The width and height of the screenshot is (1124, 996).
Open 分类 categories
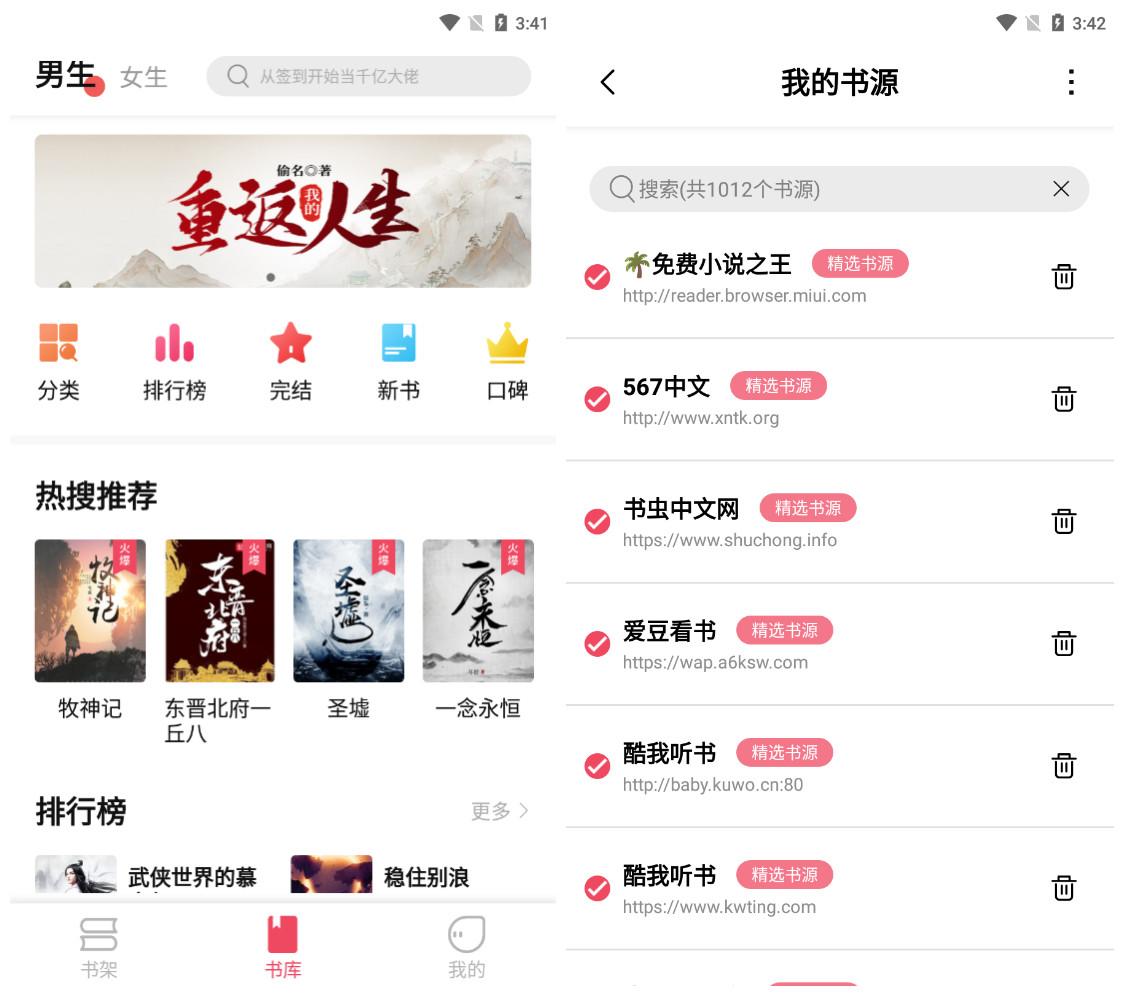[x=58, y=362]
